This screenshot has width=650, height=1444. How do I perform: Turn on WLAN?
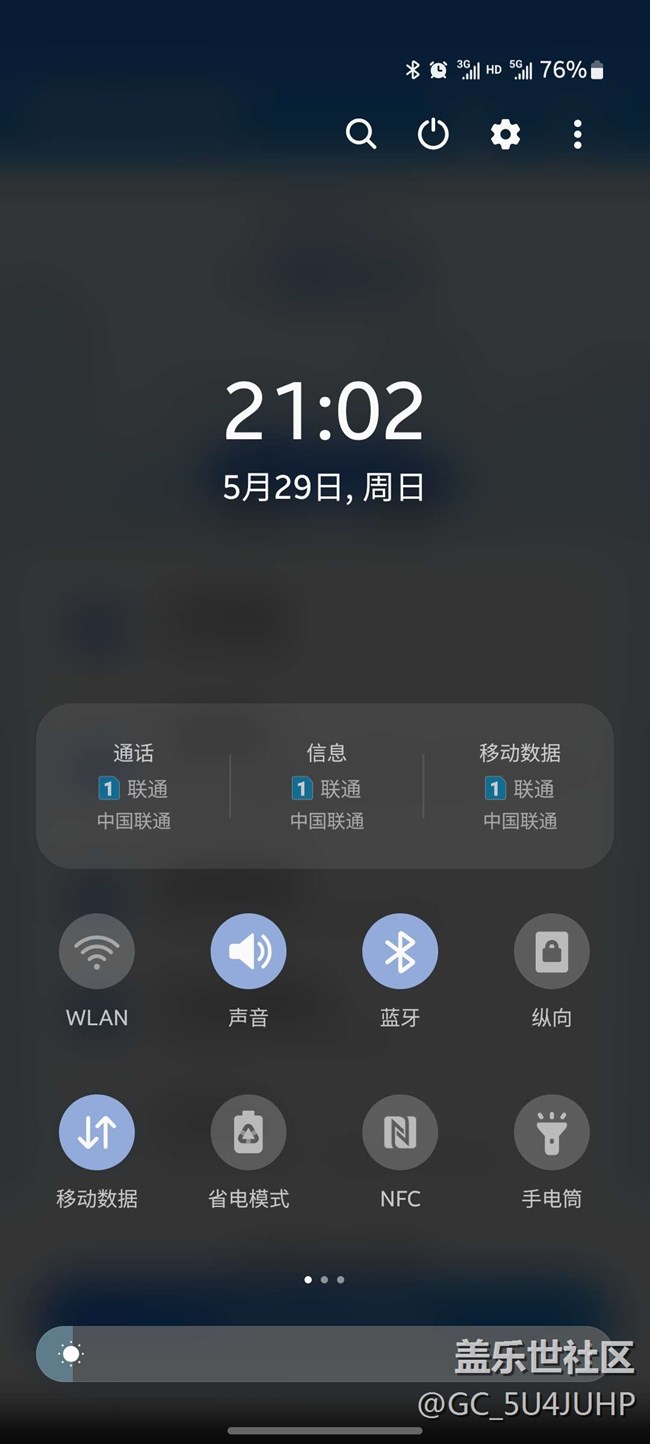97,951
